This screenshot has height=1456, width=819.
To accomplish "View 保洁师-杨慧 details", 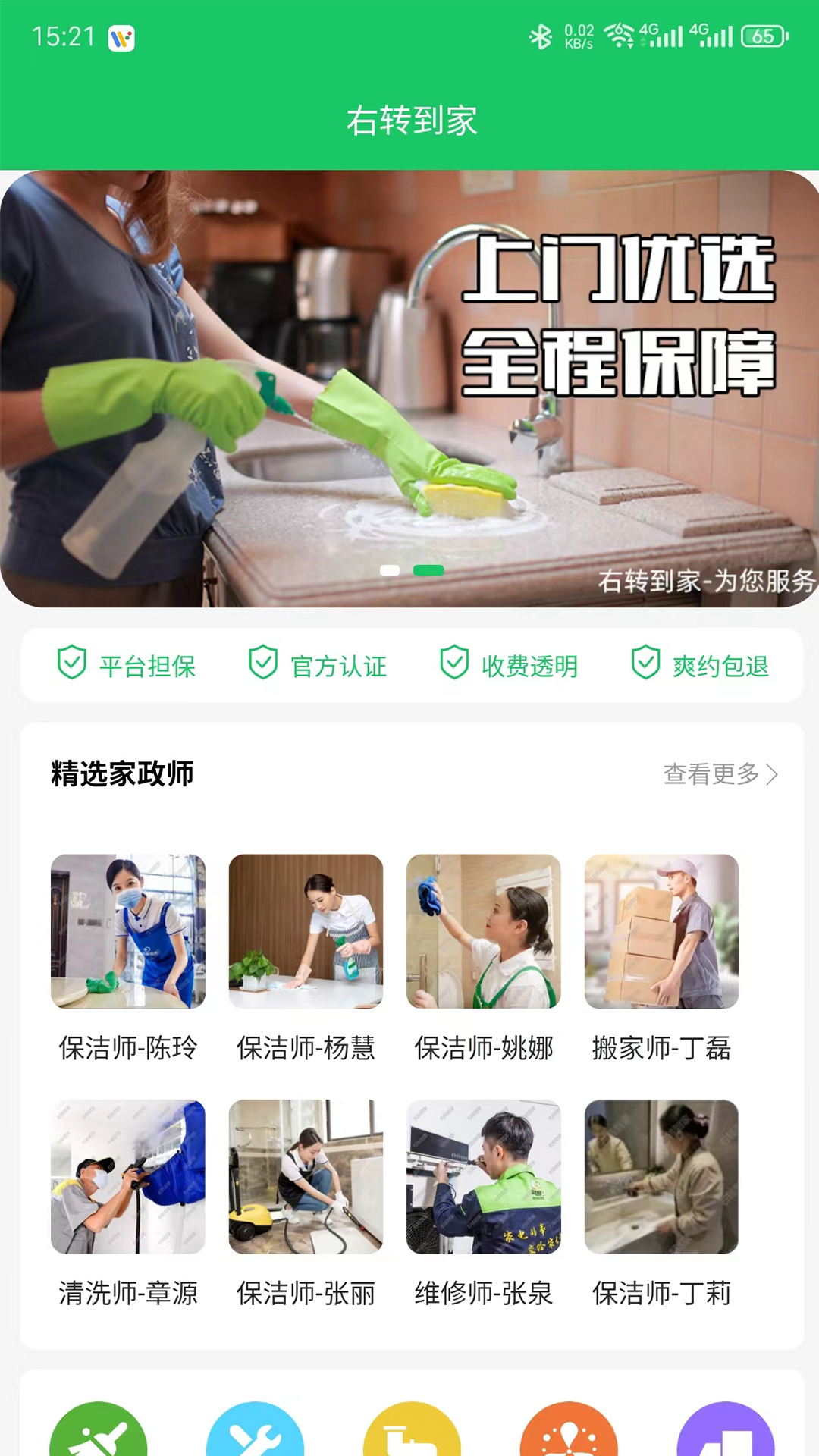I will click(306, 931).
